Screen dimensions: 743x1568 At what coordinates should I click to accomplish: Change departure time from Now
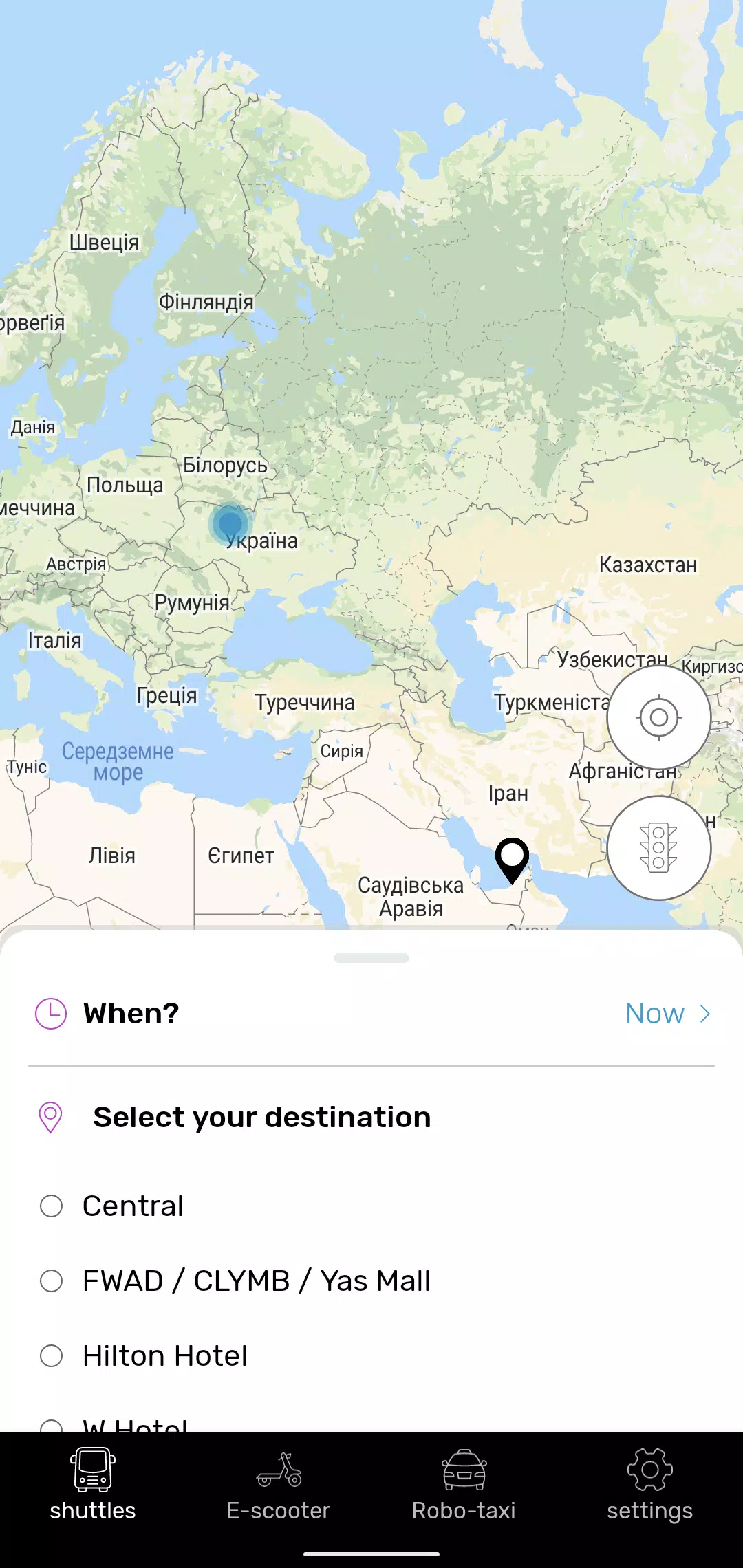[x=666, y=1014]
